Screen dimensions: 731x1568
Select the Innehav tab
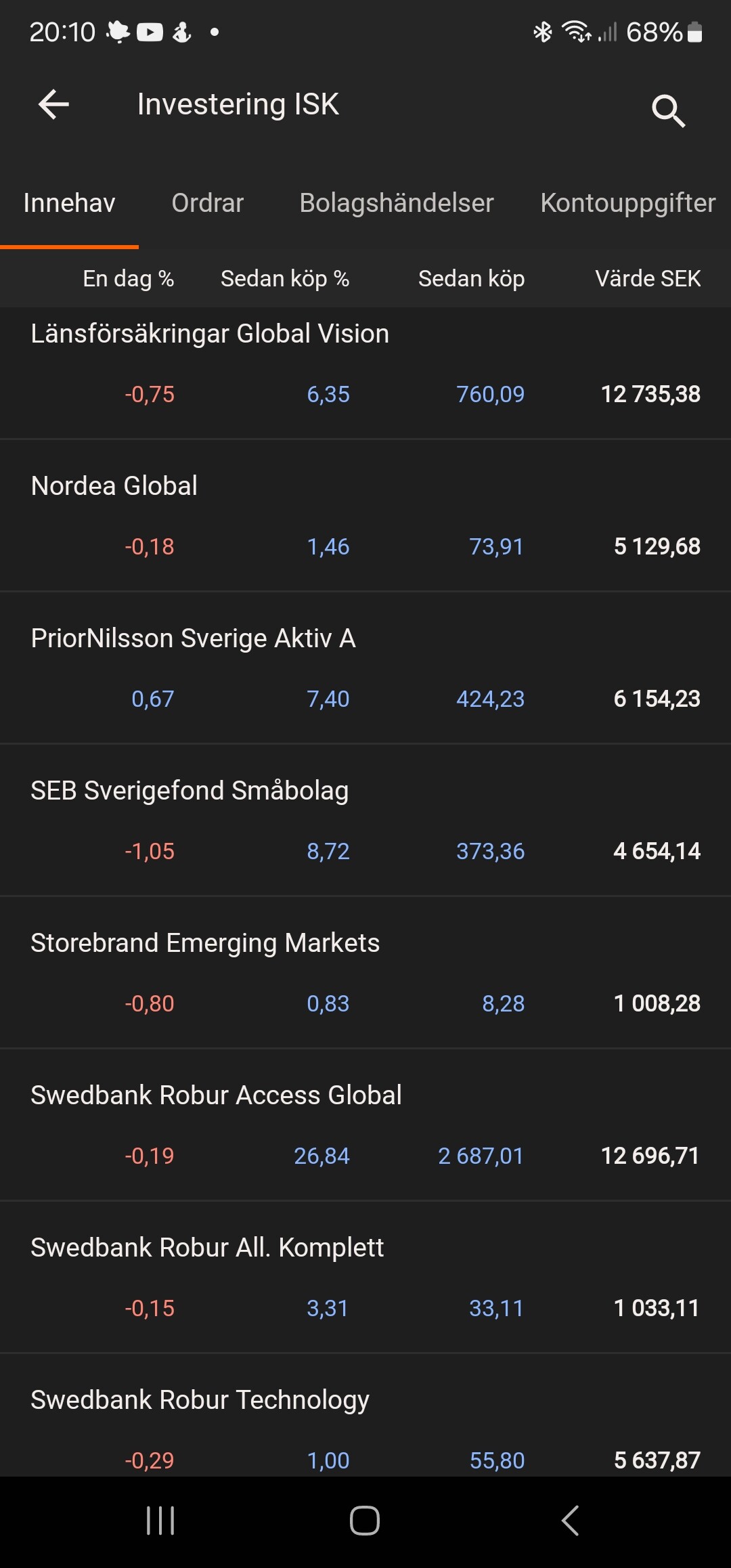pos(69,203)
